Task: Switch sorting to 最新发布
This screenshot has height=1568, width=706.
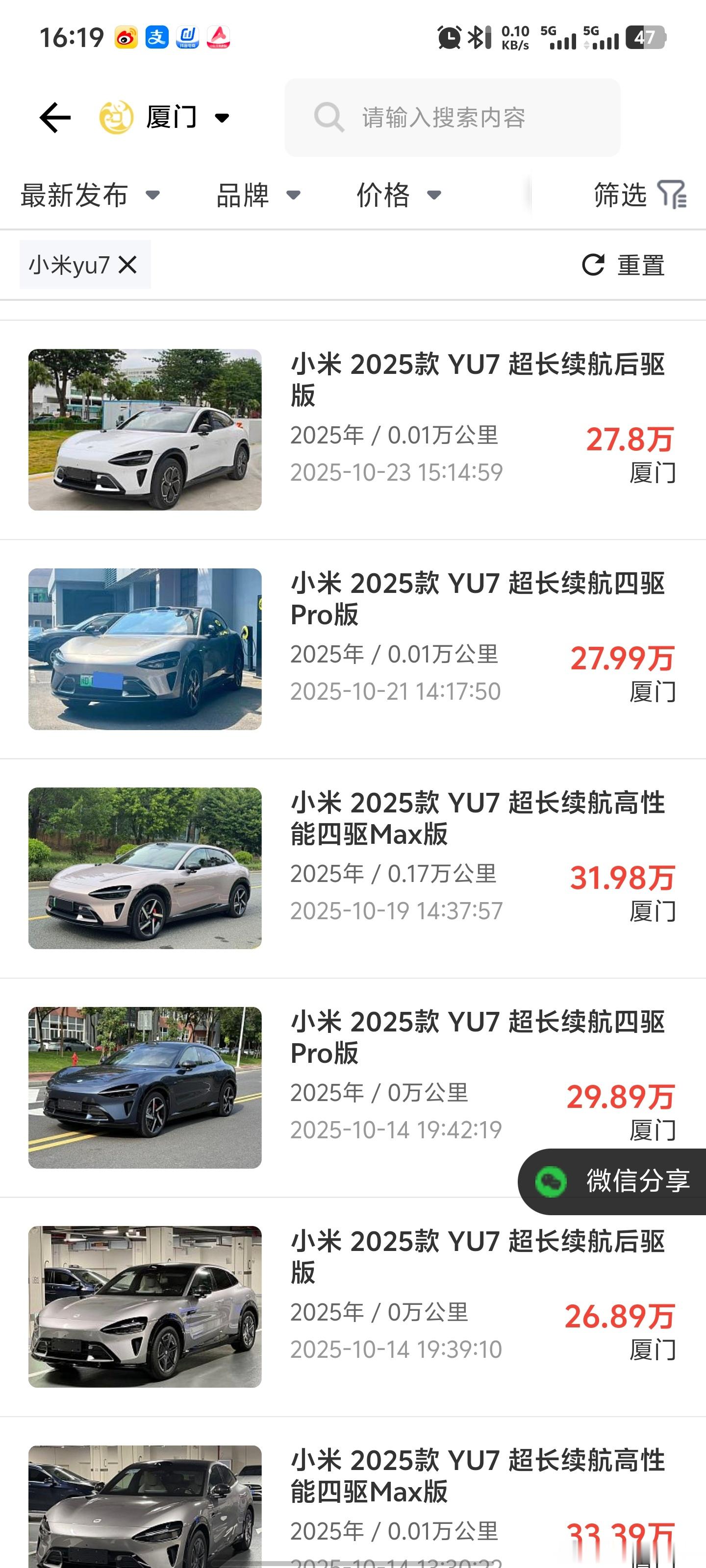Action: [73, 196]
